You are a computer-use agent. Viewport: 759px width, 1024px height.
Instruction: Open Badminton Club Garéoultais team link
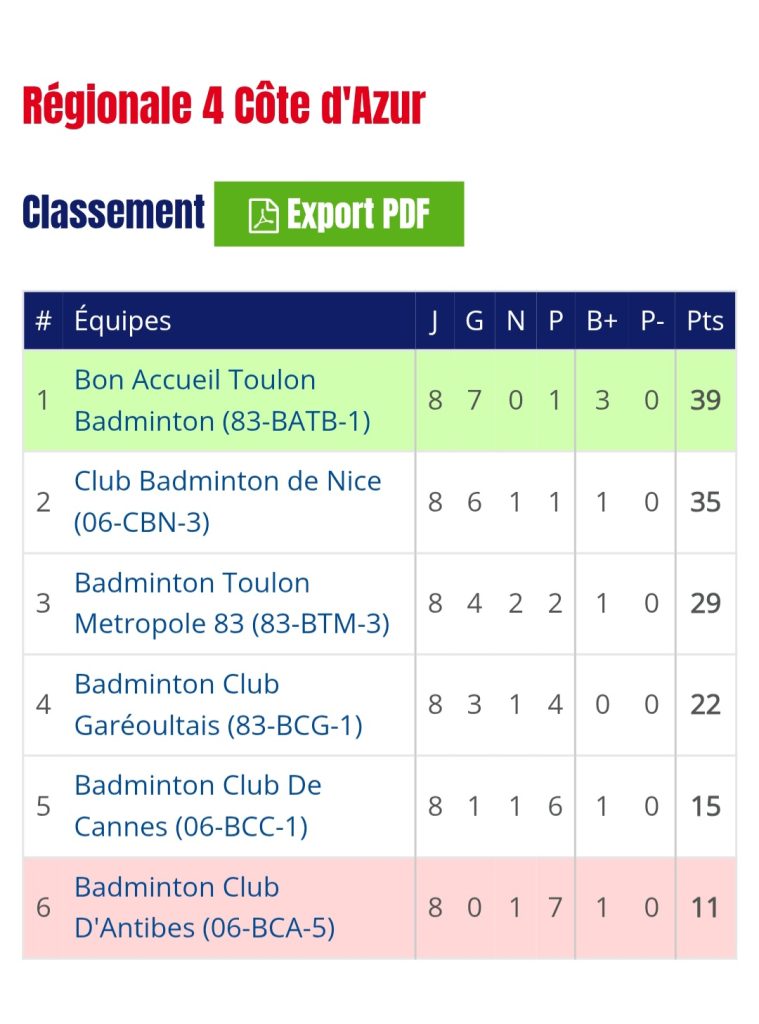click(x=218, y=705)
